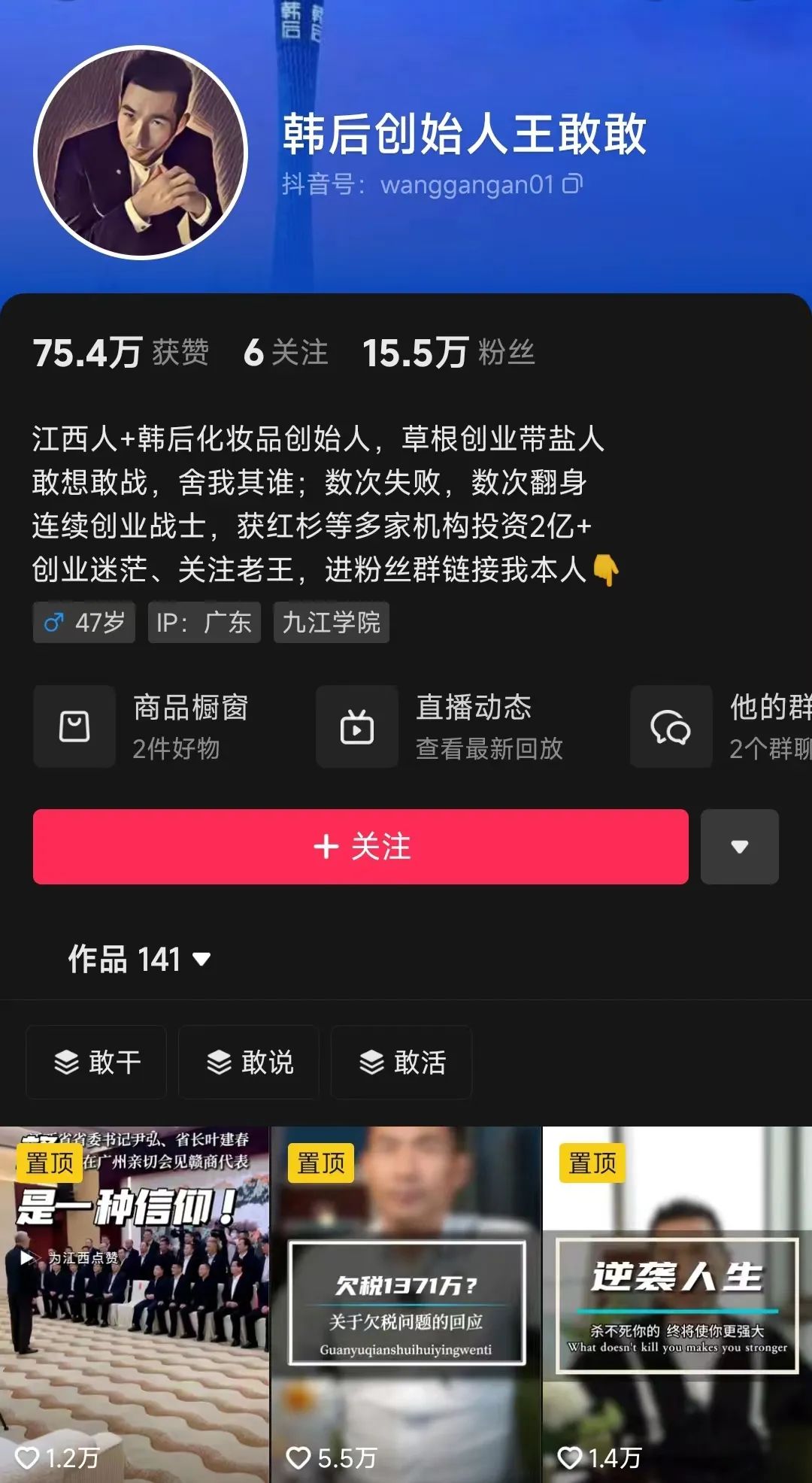Open the 6 关注 following list
Viewport: 812px width, 1483px height.
[x=286, y=352]
